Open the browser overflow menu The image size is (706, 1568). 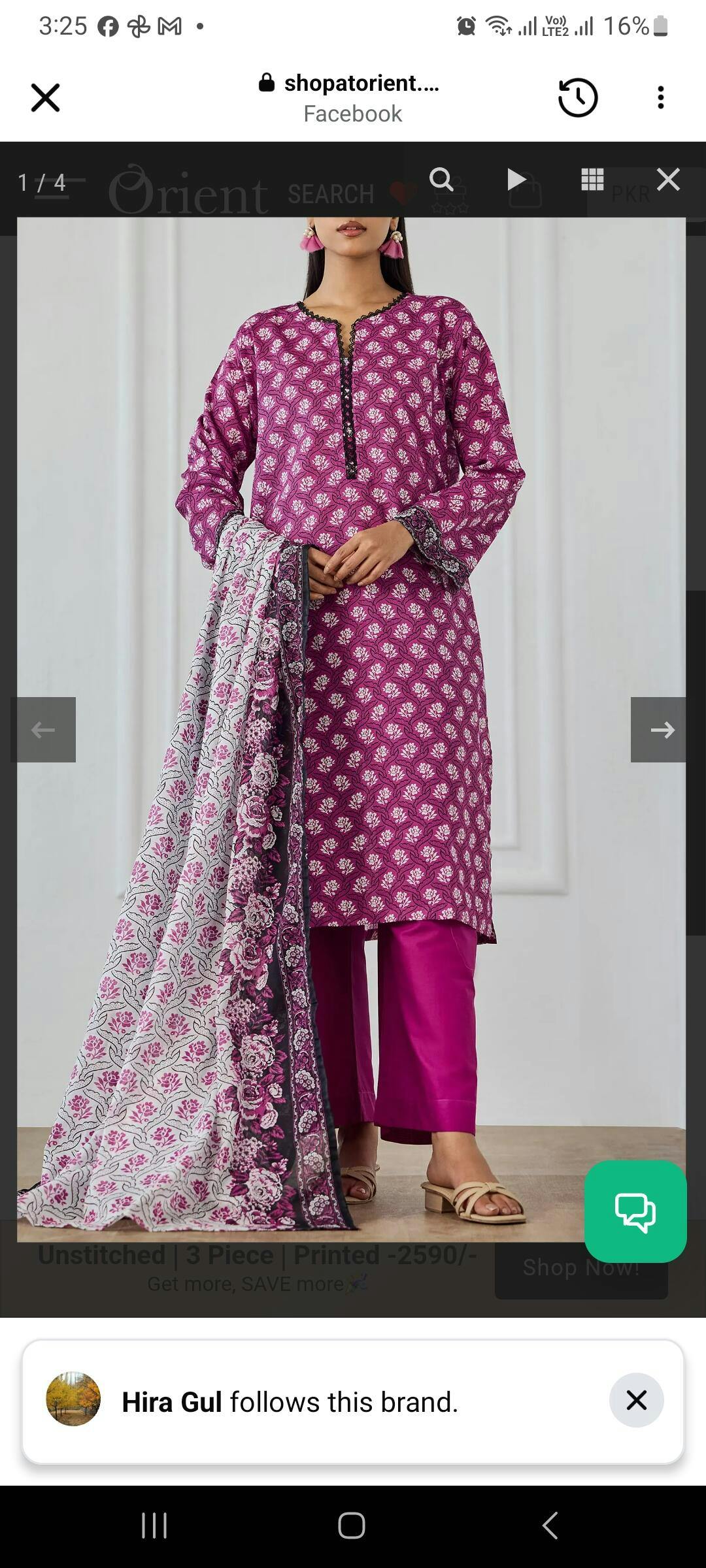[x=661, y=98]
